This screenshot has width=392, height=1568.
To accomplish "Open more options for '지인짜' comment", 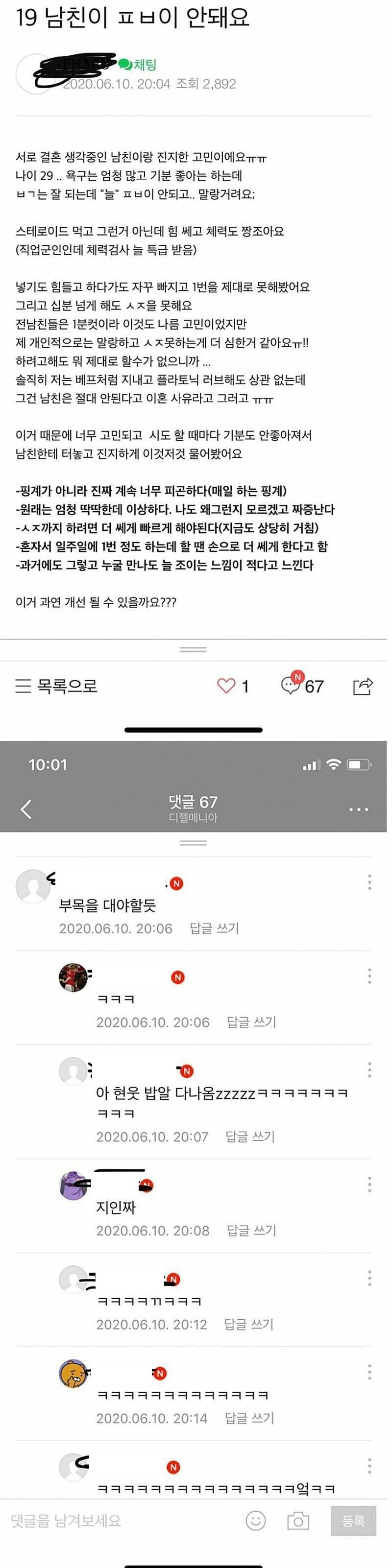I will (369, 1184).
